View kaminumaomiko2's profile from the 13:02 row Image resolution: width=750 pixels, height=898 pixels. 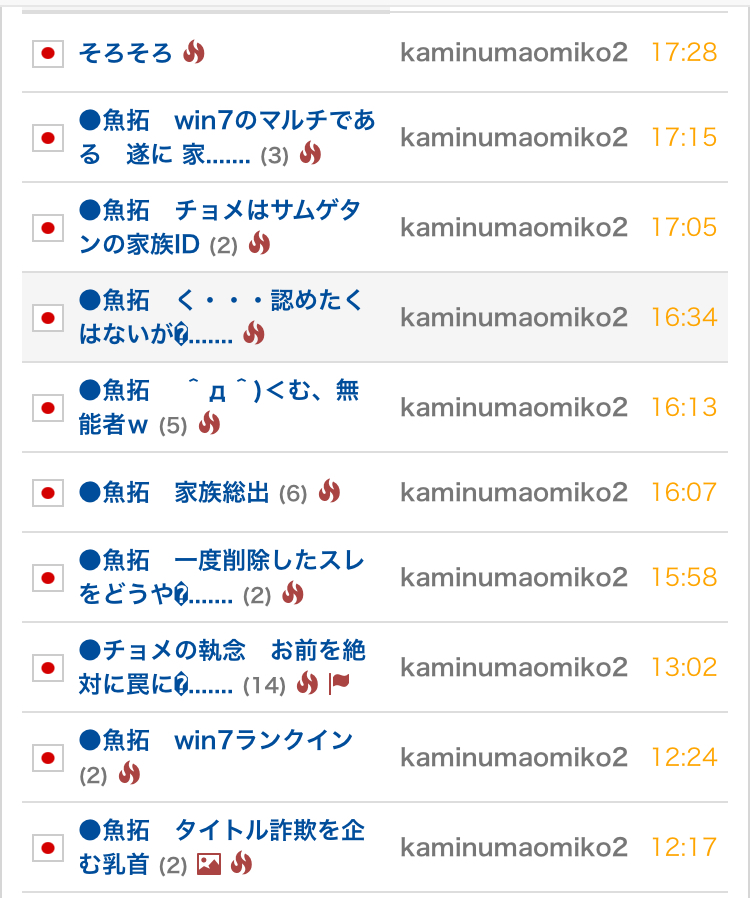514,667
